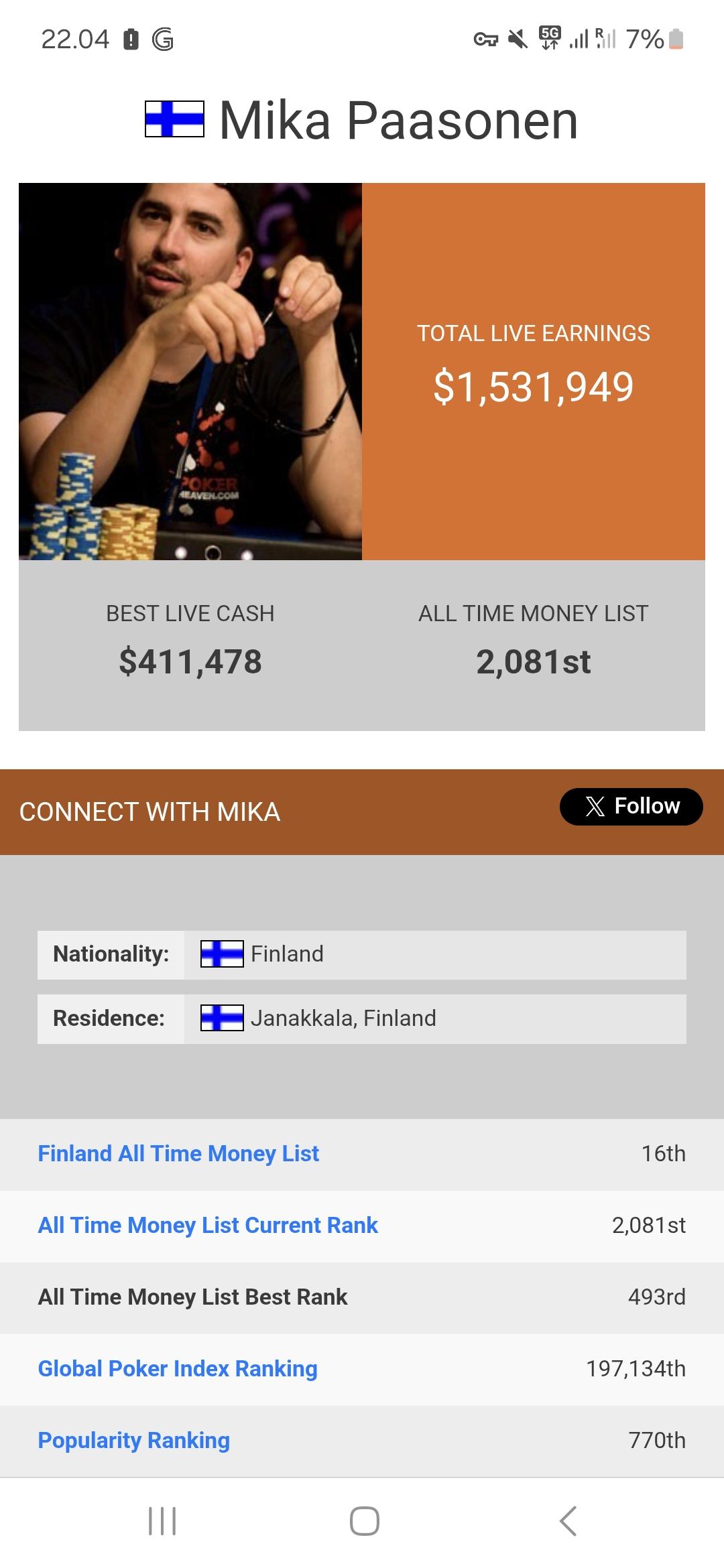Screen dimensions: 724x1568
Task: Open the Popularity Ranking link
Action: (x=134, y=1440)
